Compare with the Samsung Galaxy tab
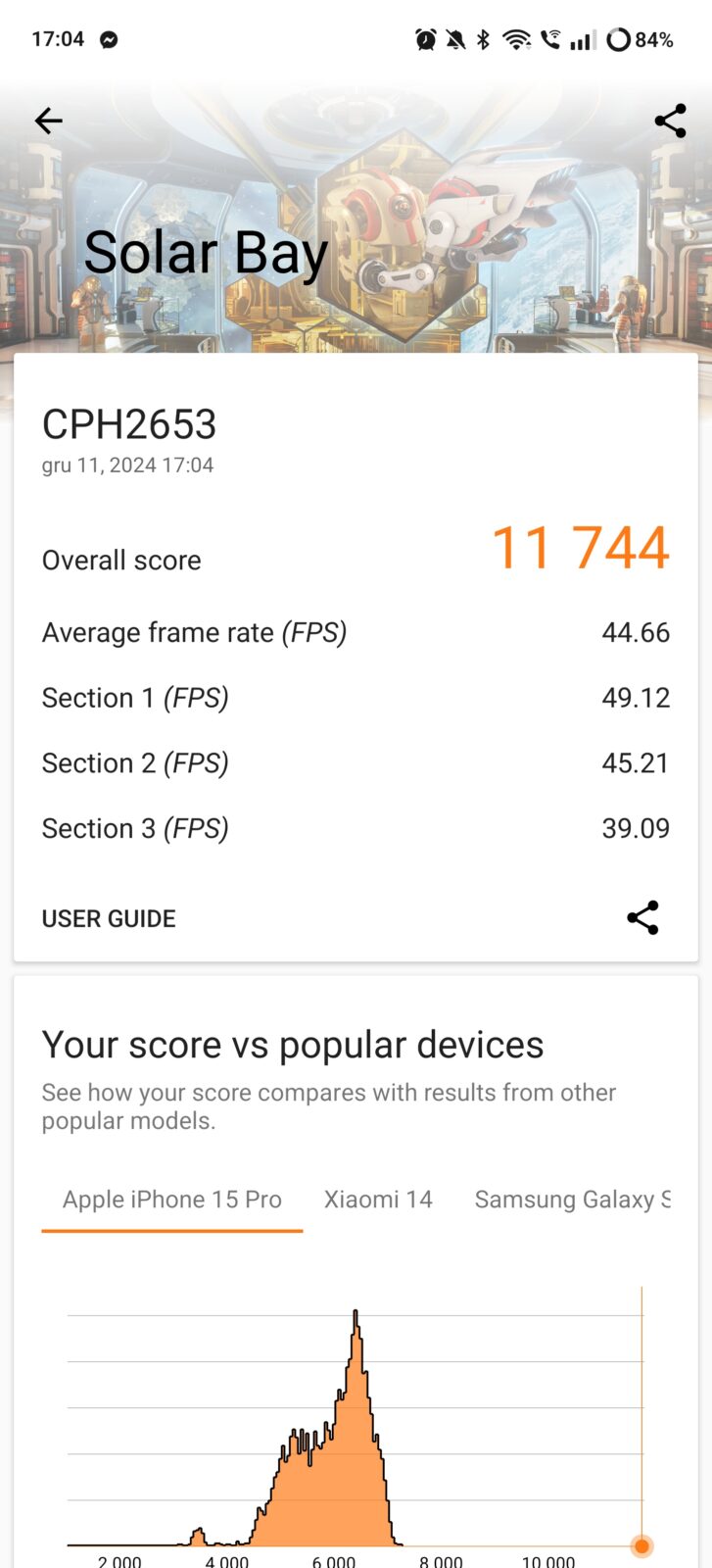The image size is (712, 1568). 572,1200
